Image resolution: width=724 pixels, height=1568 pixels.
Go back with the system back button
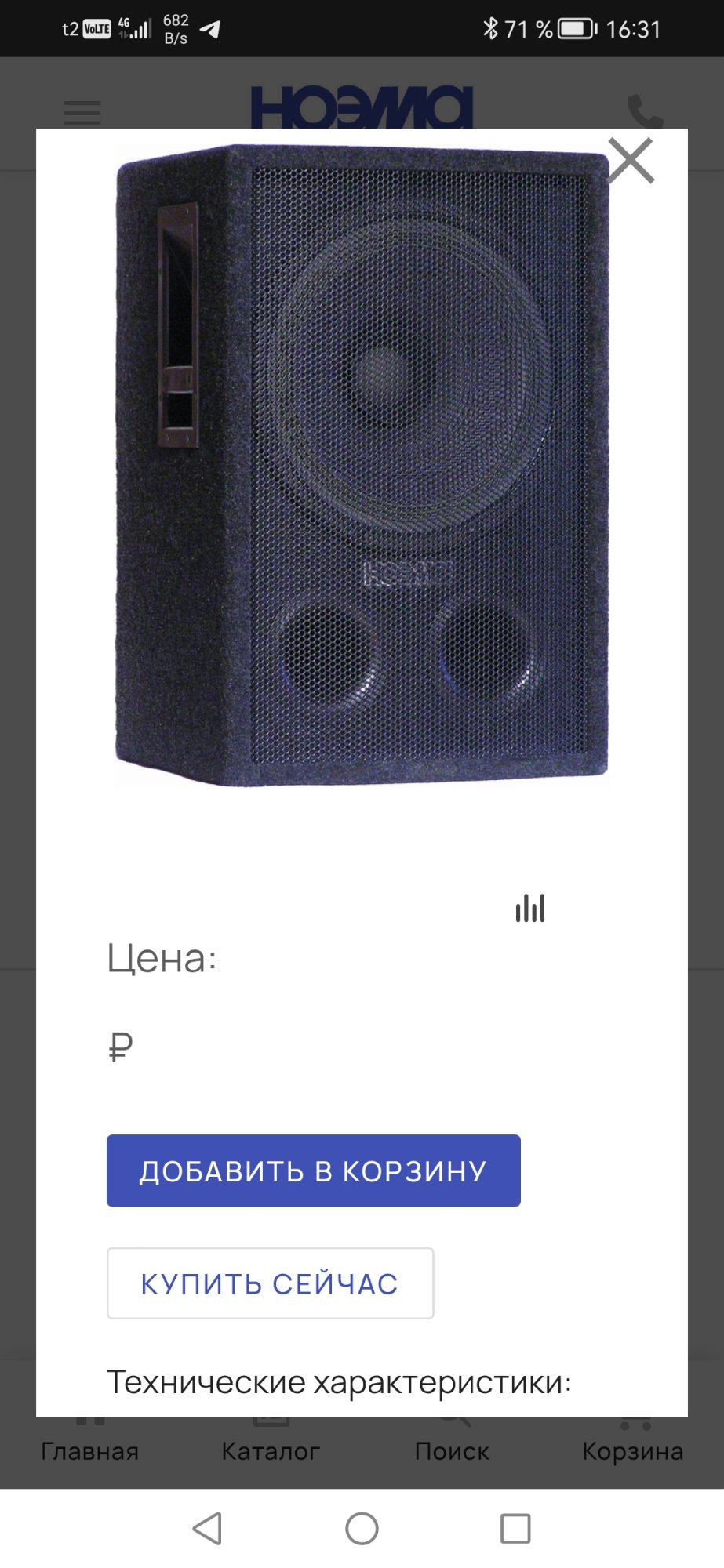tap(208, 1528)
